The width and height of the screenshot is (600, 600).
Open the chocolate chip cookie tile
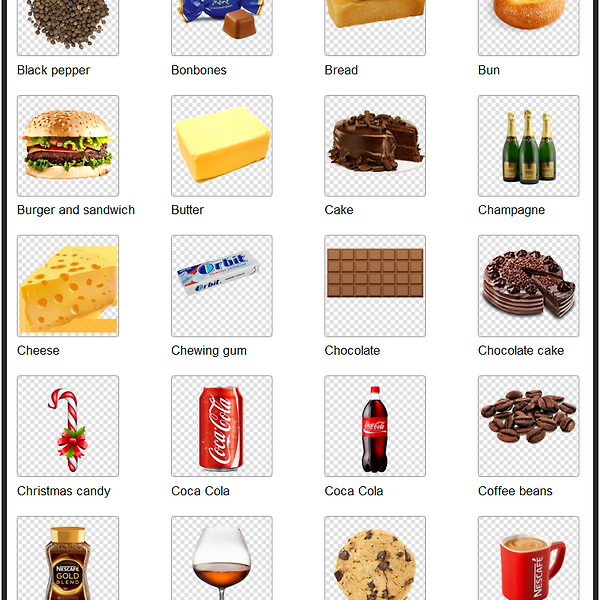coord(375,560)
